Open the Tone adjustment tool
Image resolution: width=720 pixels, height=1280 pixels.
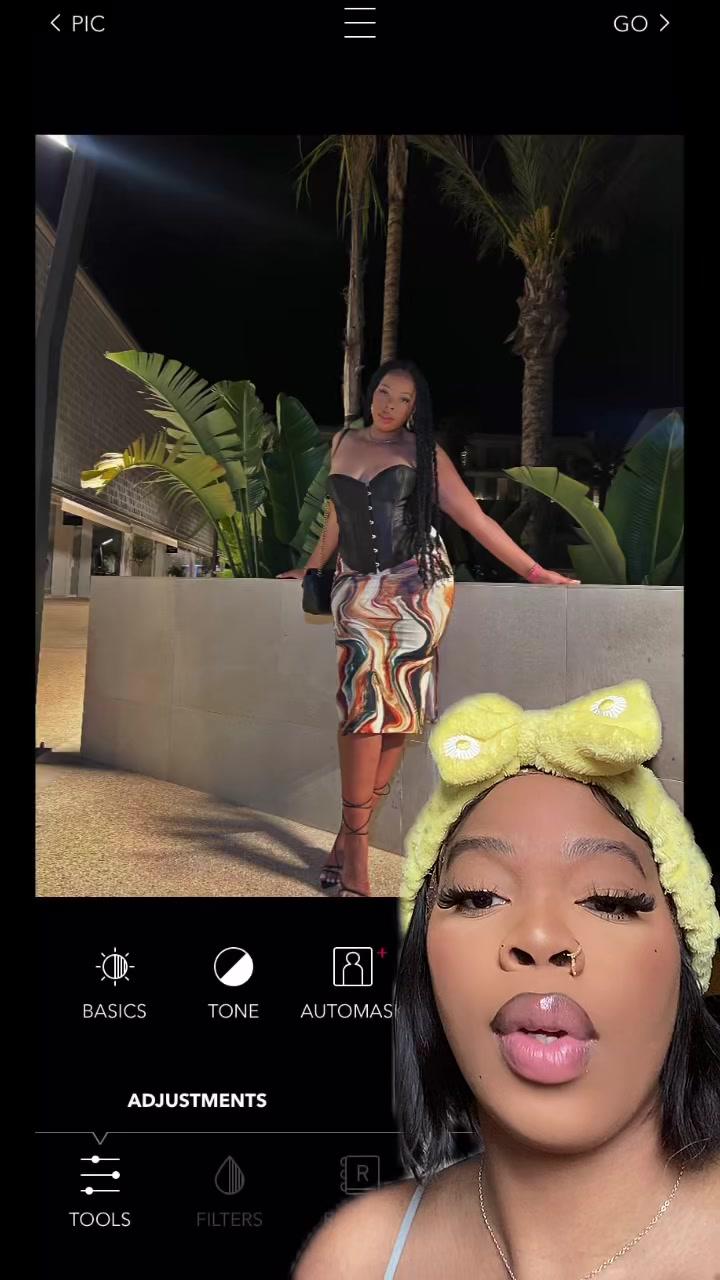click(233, 984)
